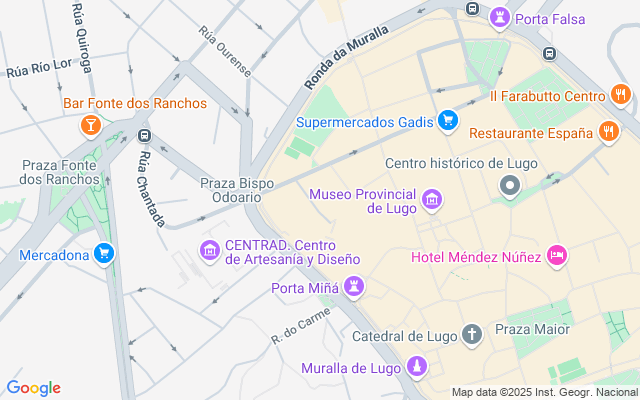
Task: Tap the Porta Miñá landmark marker
Action: tap(353, 288)
